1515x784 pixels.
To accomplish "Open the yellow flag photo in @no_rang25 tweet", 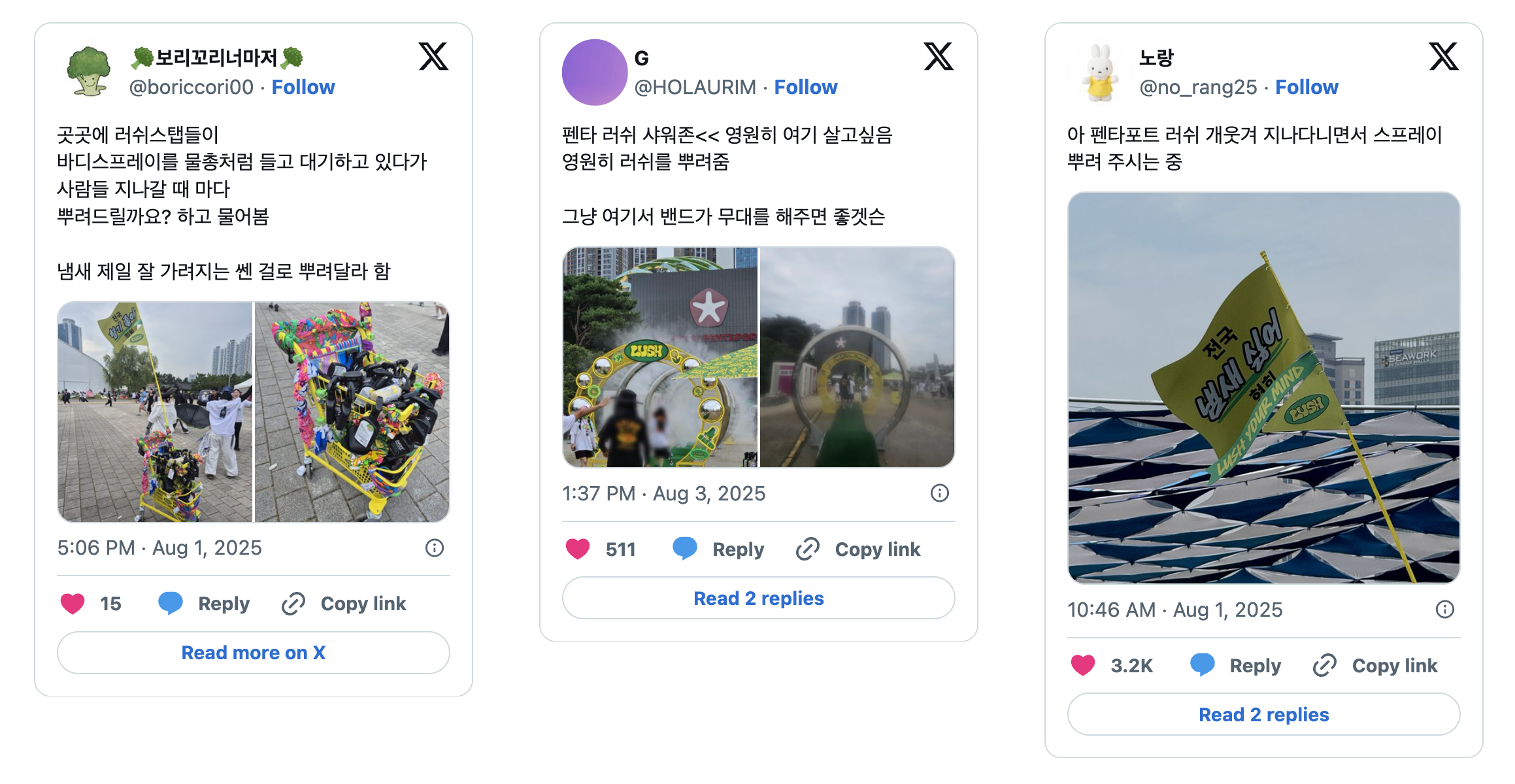I will 1263,387.
